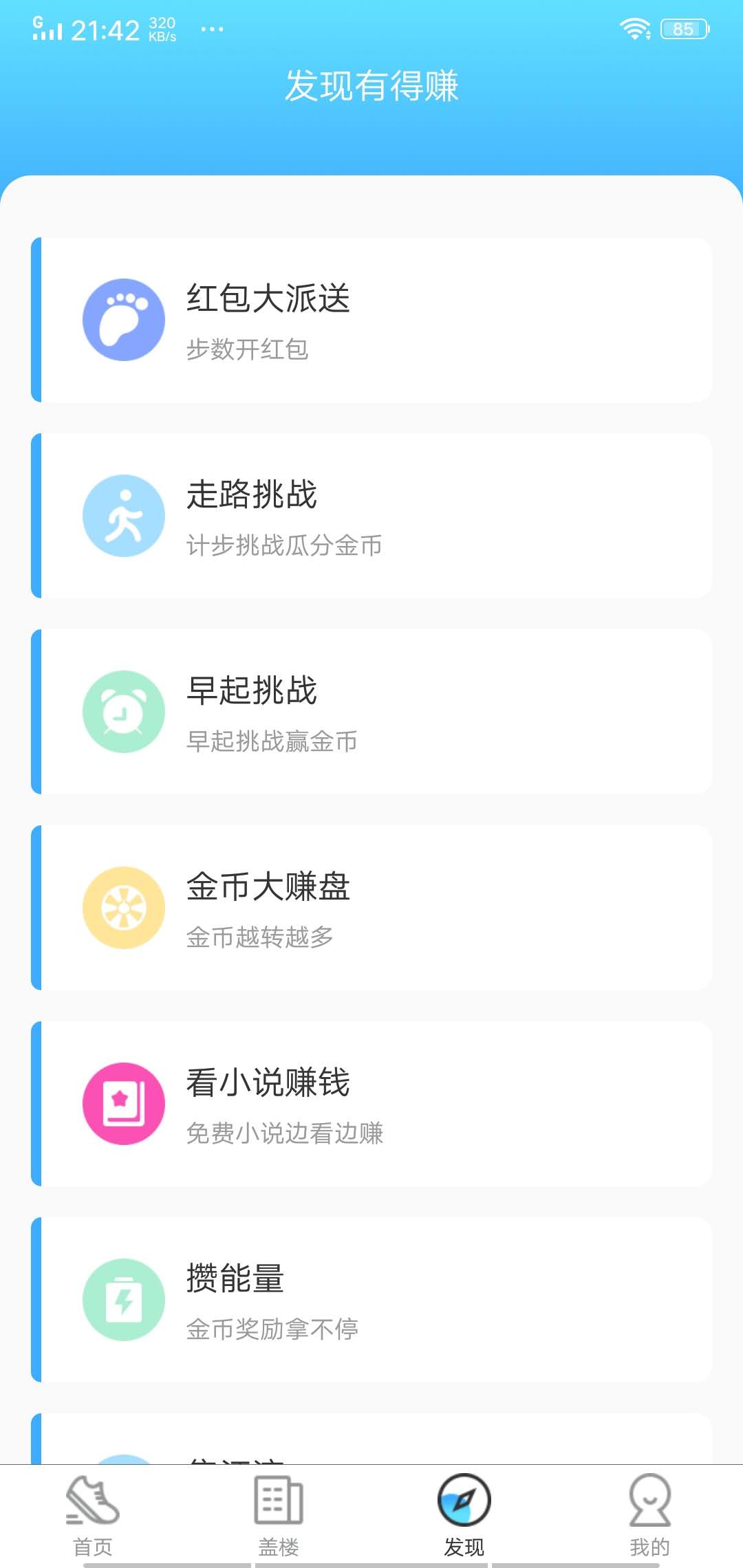This screenshot has width=743, height=1568.
Task: Select the walking person icon on 走路挑战
Action: (124, 516)
